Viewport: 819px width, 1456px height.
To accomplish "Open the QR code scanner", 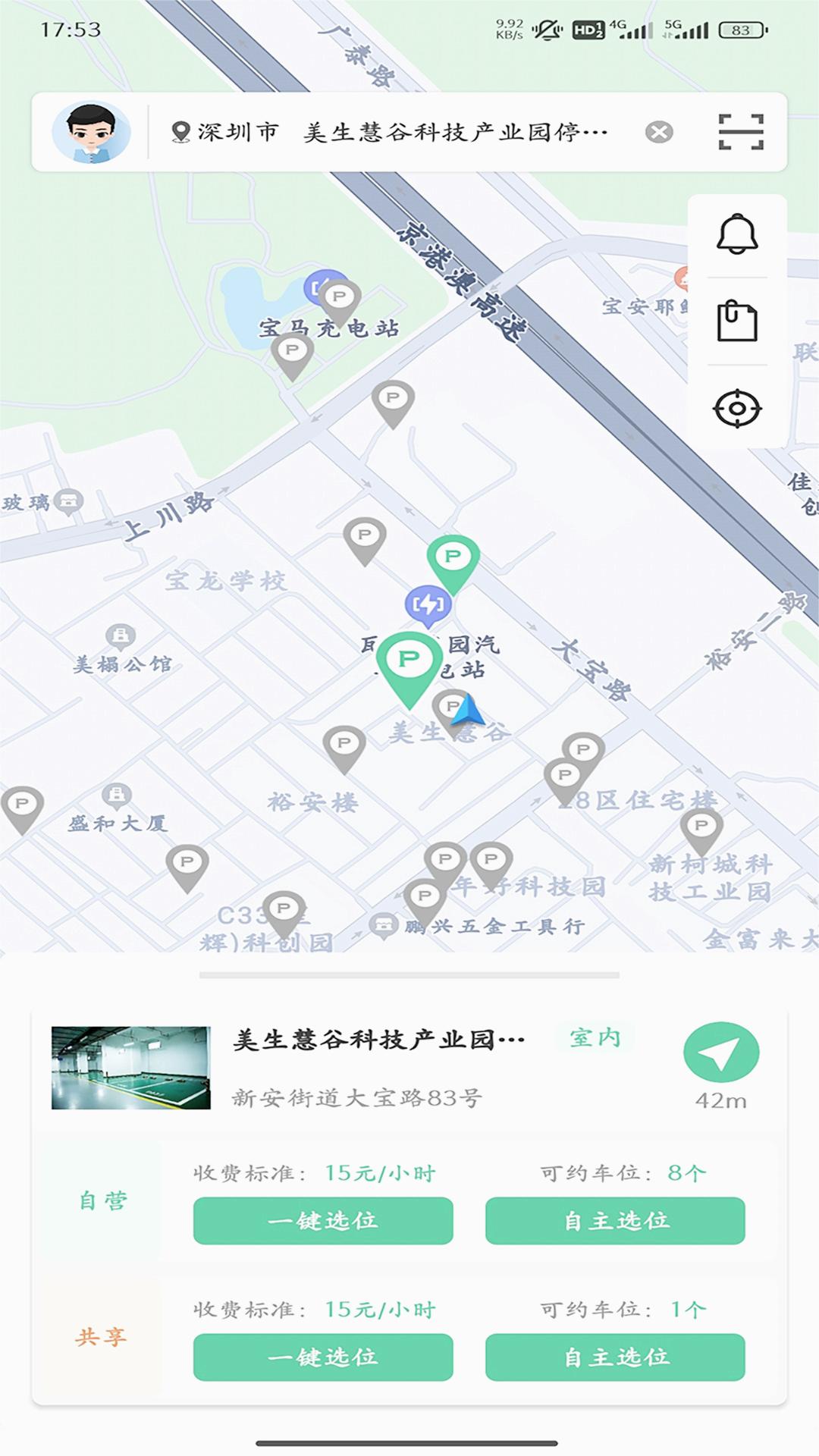I will click(x=740, y=133).
